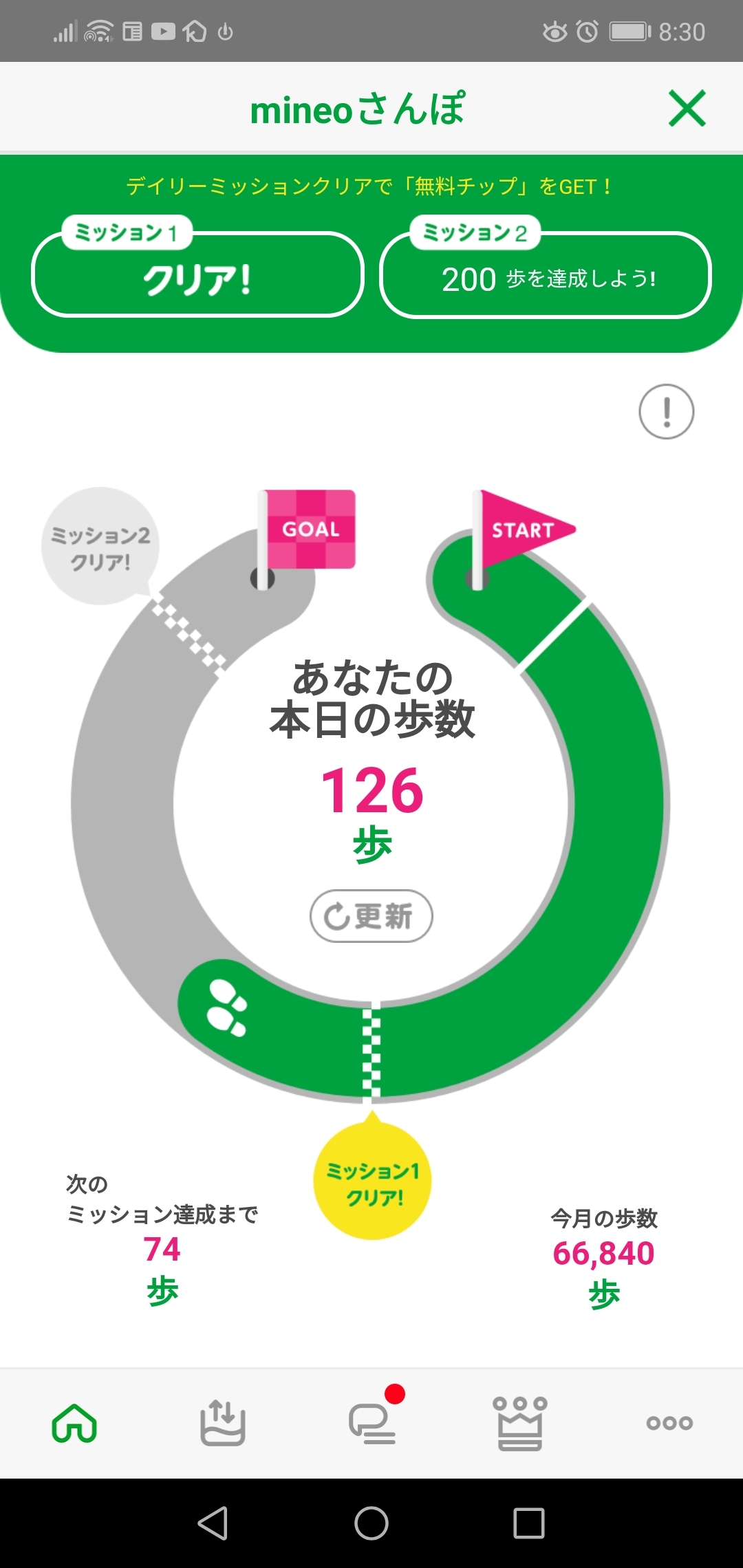Tap the ミッション1 クリア! button
Screen dimensions: 743x1568
tap(197, 274)
